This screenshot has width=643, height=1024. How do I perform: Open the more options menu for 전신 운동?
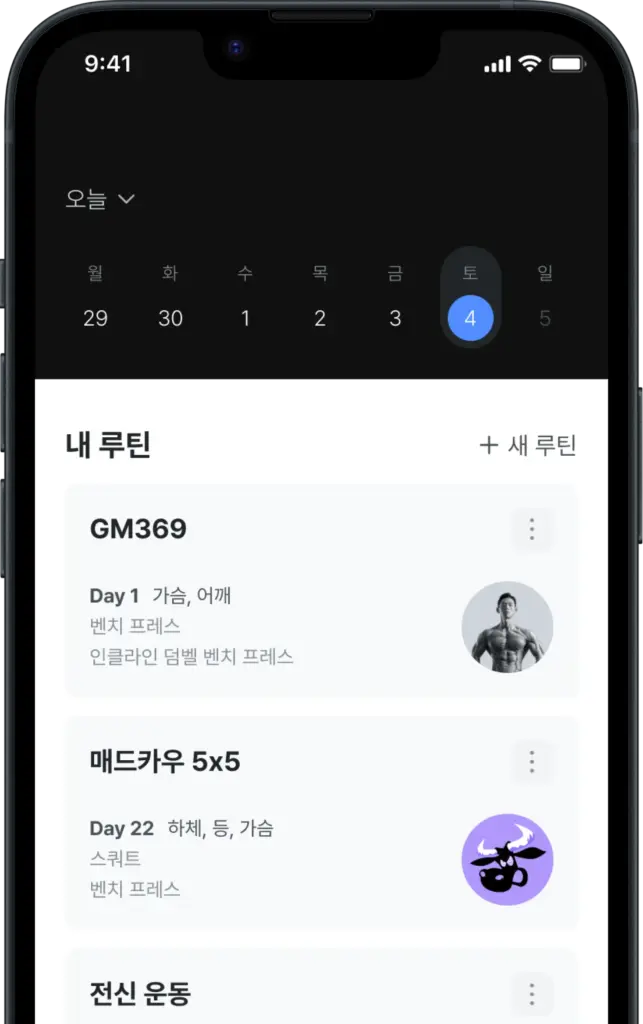532,994
